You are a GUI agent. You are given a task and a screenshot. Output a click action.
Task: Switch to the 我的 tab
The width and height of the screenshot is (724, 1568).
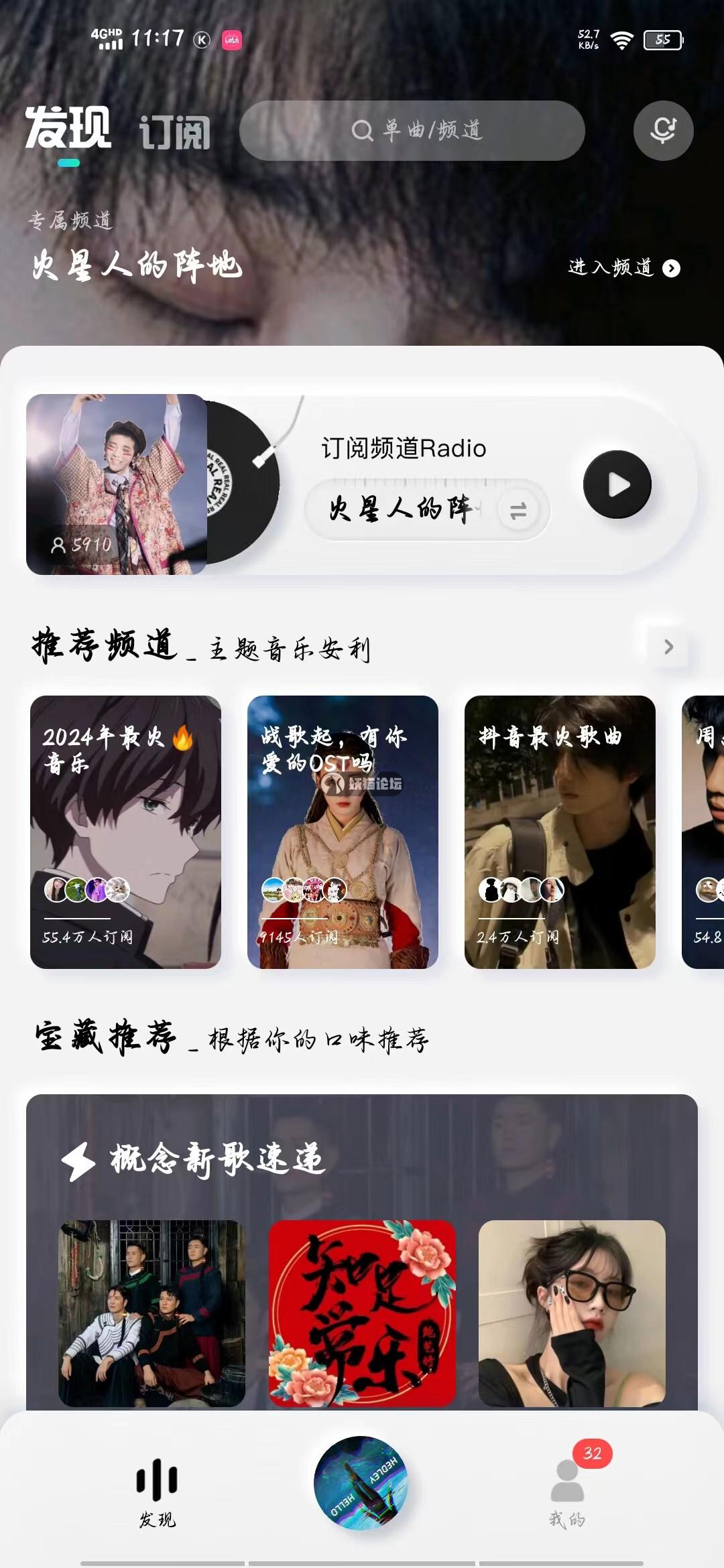pos(567,1491)
